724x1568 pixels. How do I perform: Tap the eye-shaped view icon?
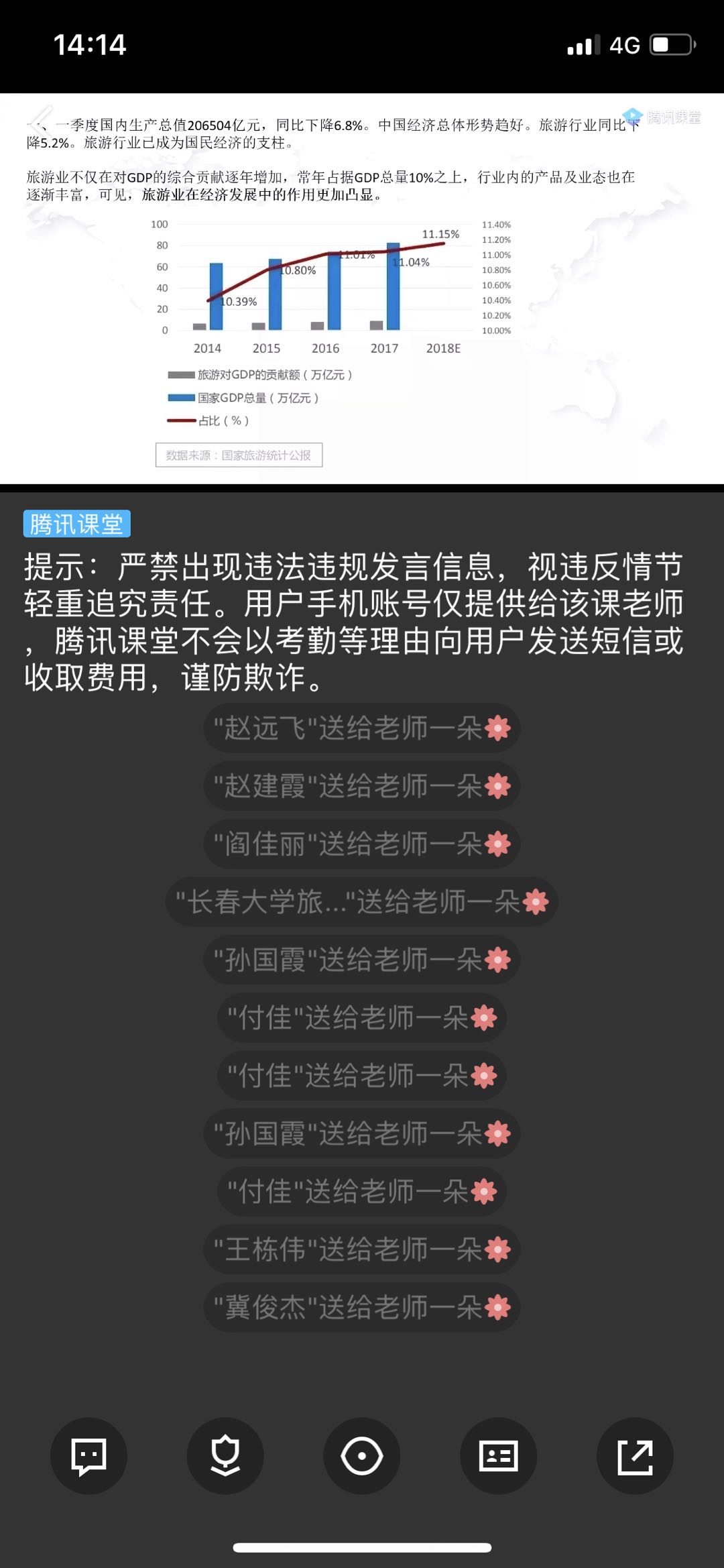(x=362, y=1456)
